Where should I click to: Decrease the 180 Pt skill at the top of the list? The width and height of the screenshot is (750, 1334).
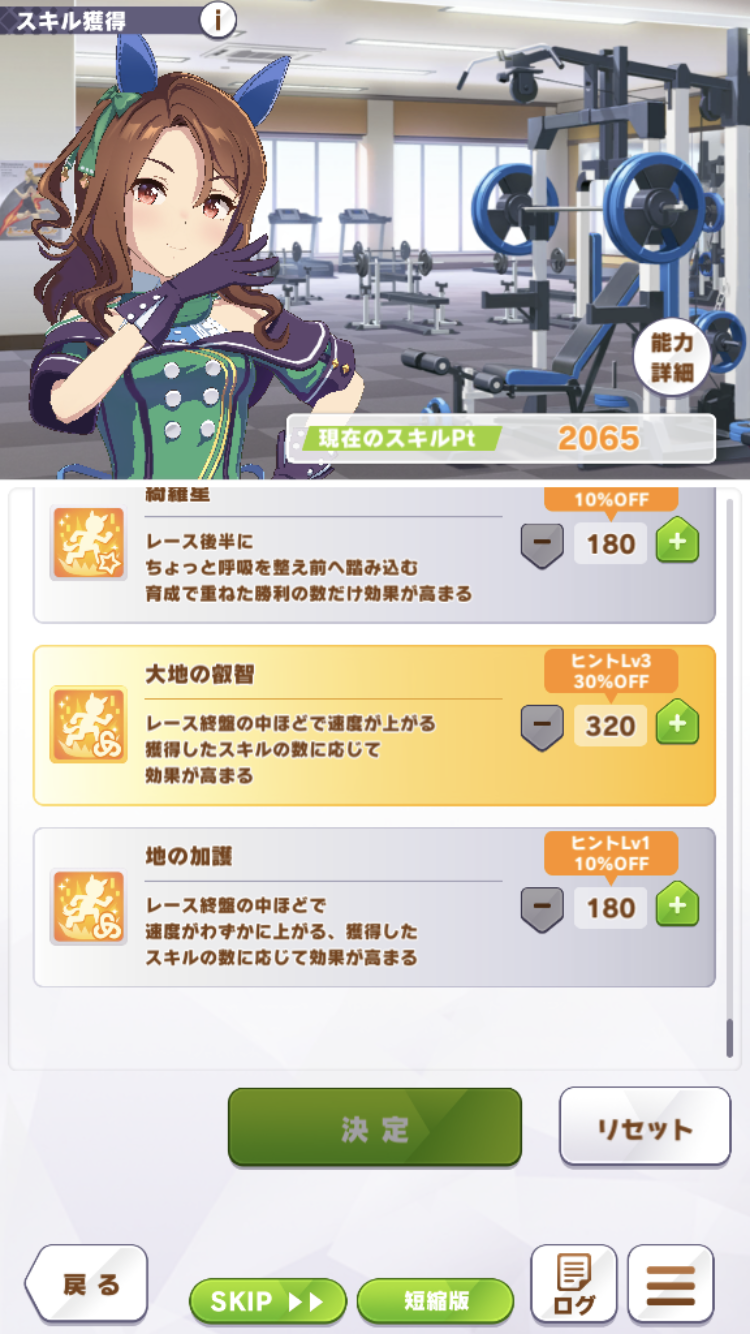[x=542, y=545]
